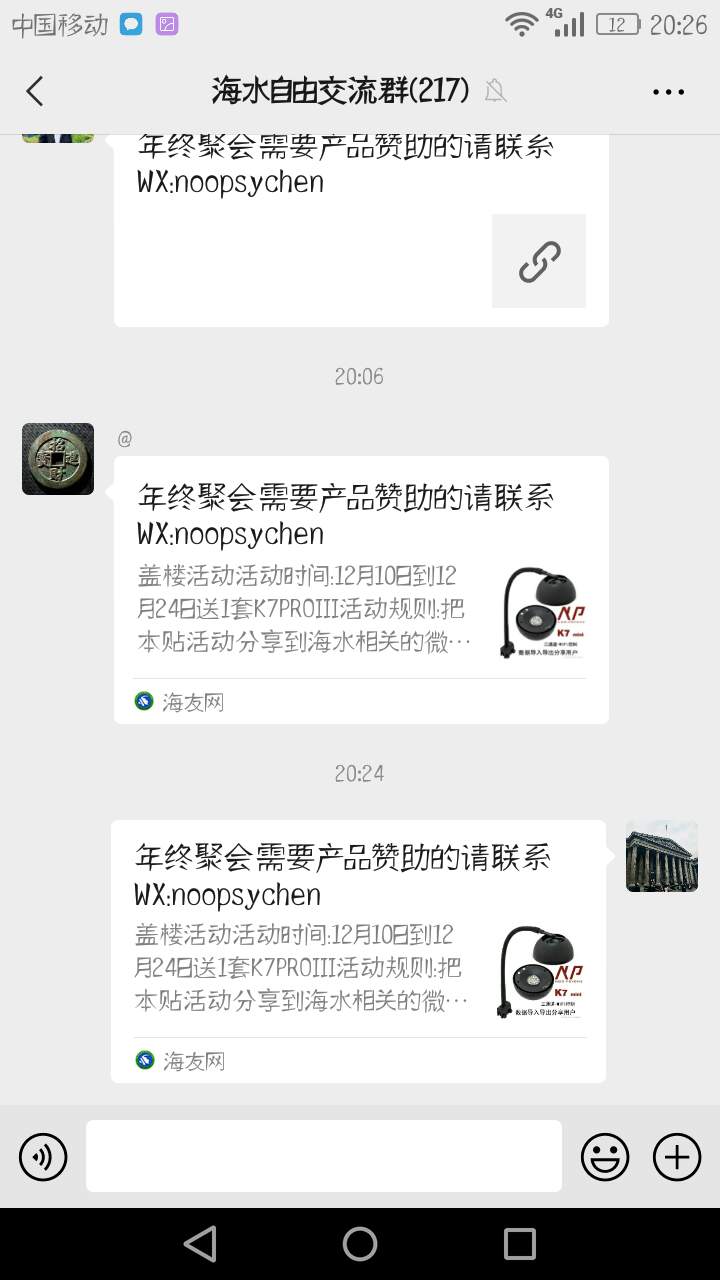The height and width of the screenshot is (1280, 720).
Task: Open the chat's three-dot options menu
Action: point(668,91)
